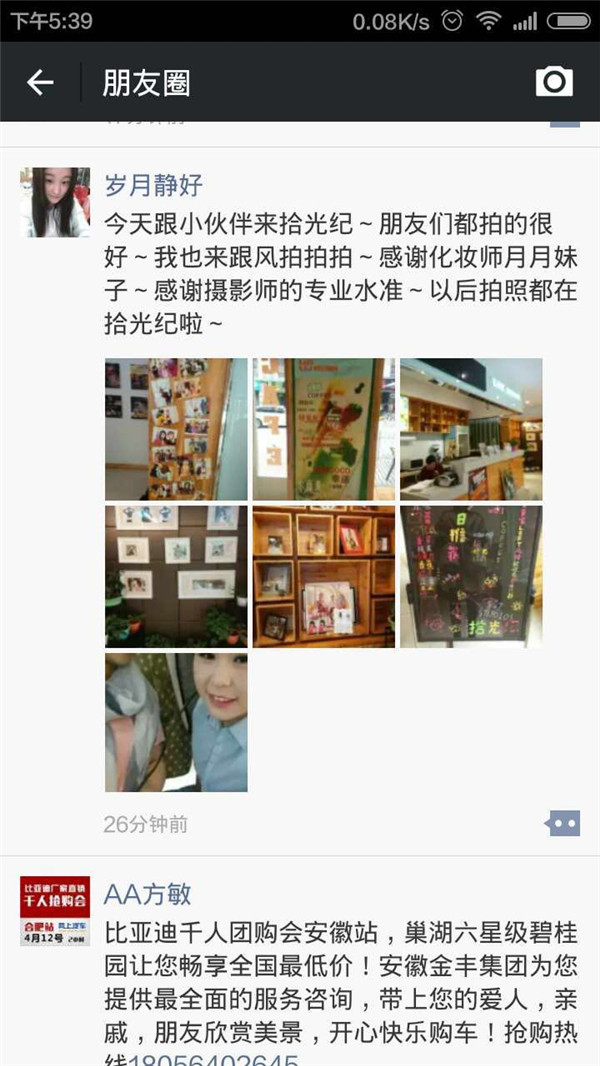Go back from 朋友圈
Image resolution: width=600 pixels, height=1066 pixels.
tap(40, 82)
